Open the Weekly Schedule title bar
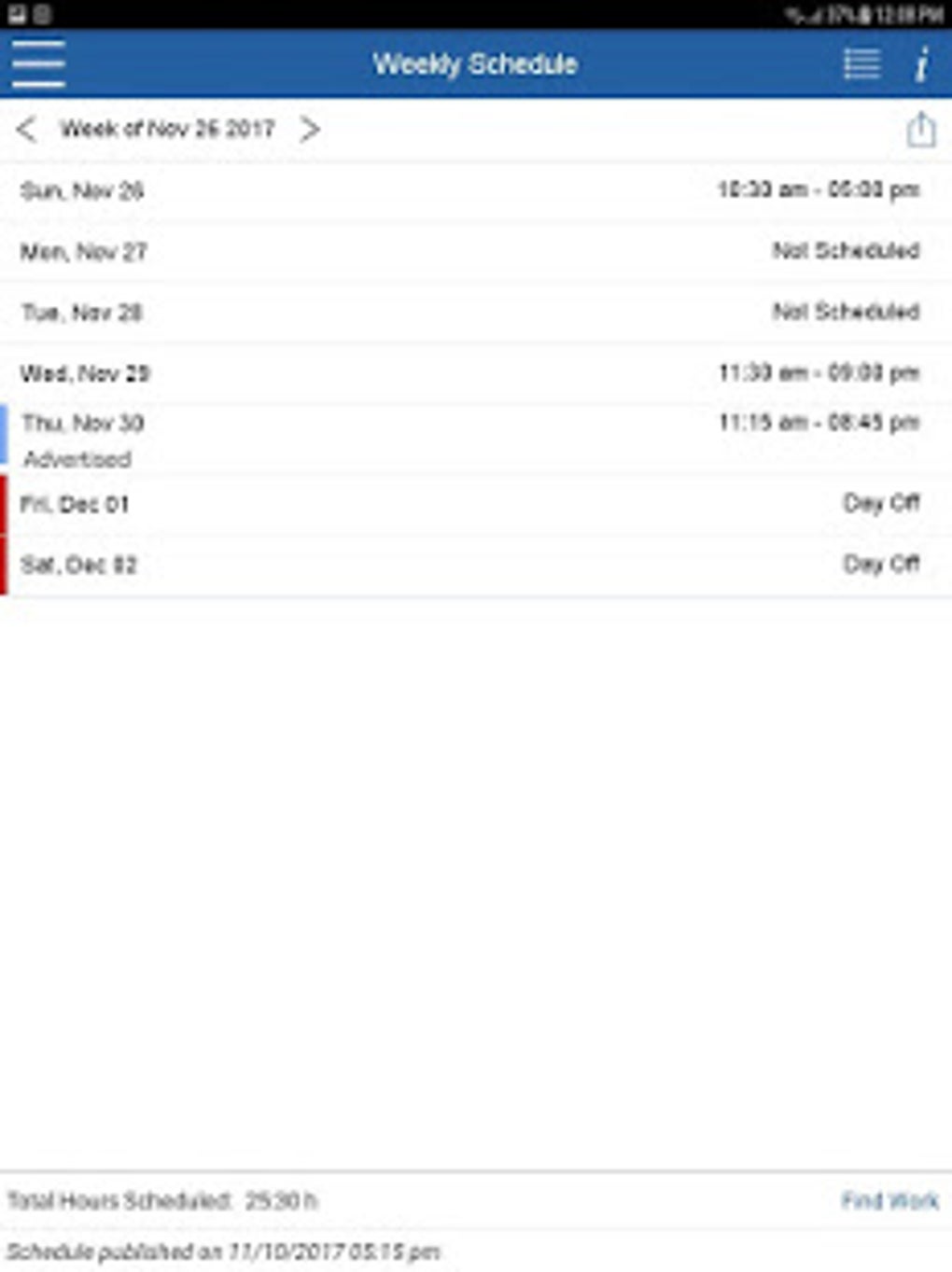 [x=475, y=63]
